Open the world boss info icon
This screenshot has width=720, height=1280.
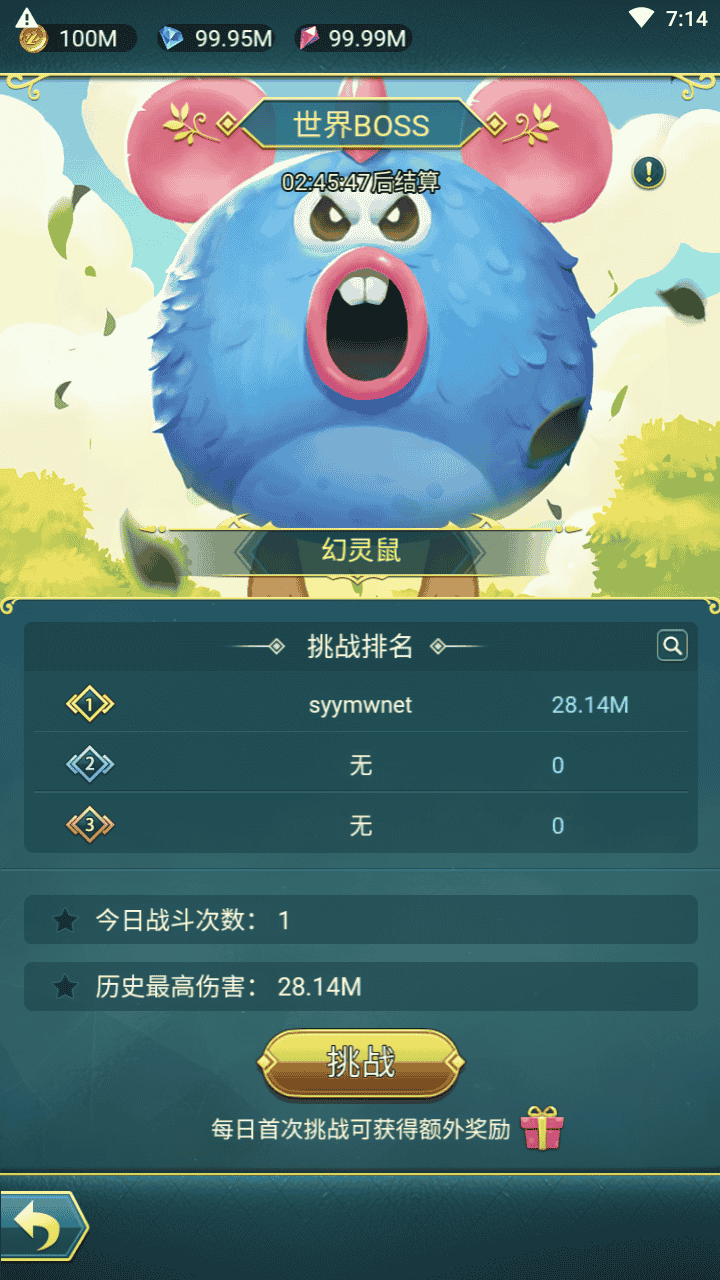(x=649, y=173)
